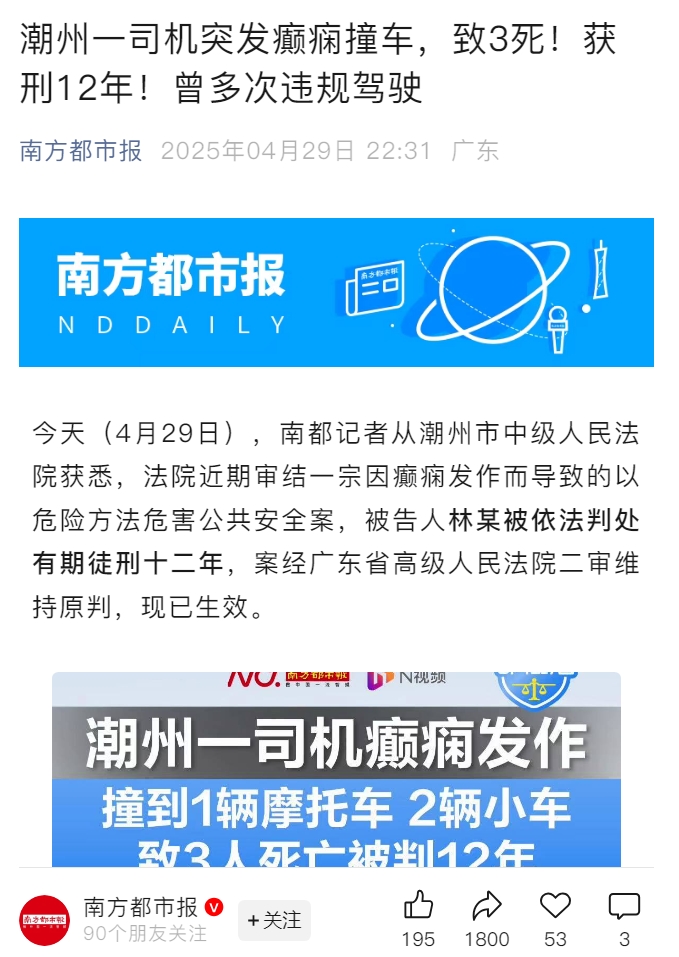Like this article
Image resolution: width=679 pixels, height=957 pixels.
(419, 907)
